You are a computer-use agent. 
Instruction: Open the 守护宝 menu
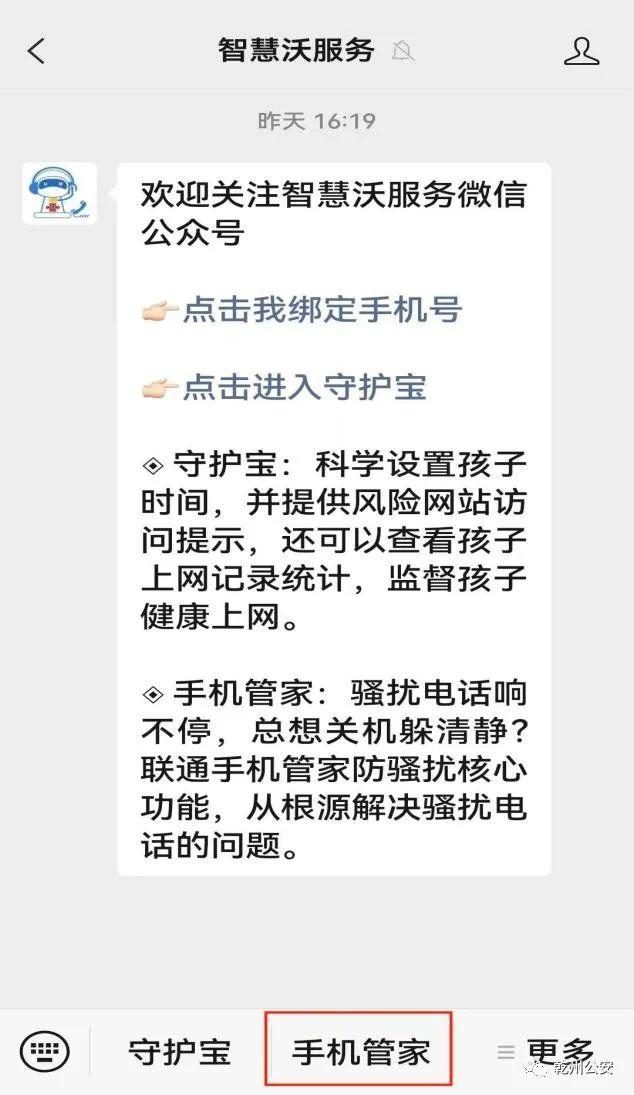[179, 1051]
